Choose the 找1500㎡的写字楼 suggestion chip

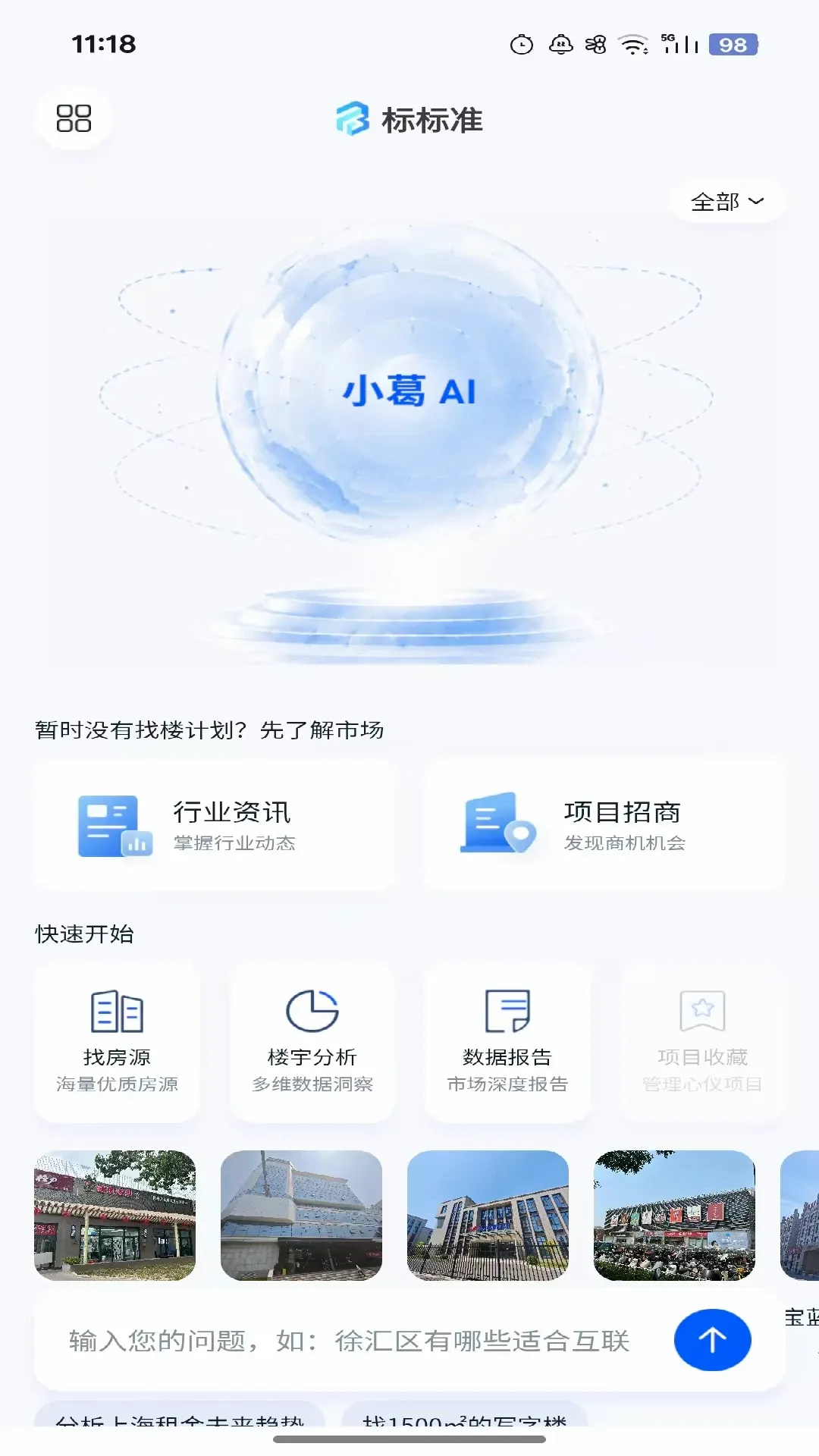(465, 1417)
